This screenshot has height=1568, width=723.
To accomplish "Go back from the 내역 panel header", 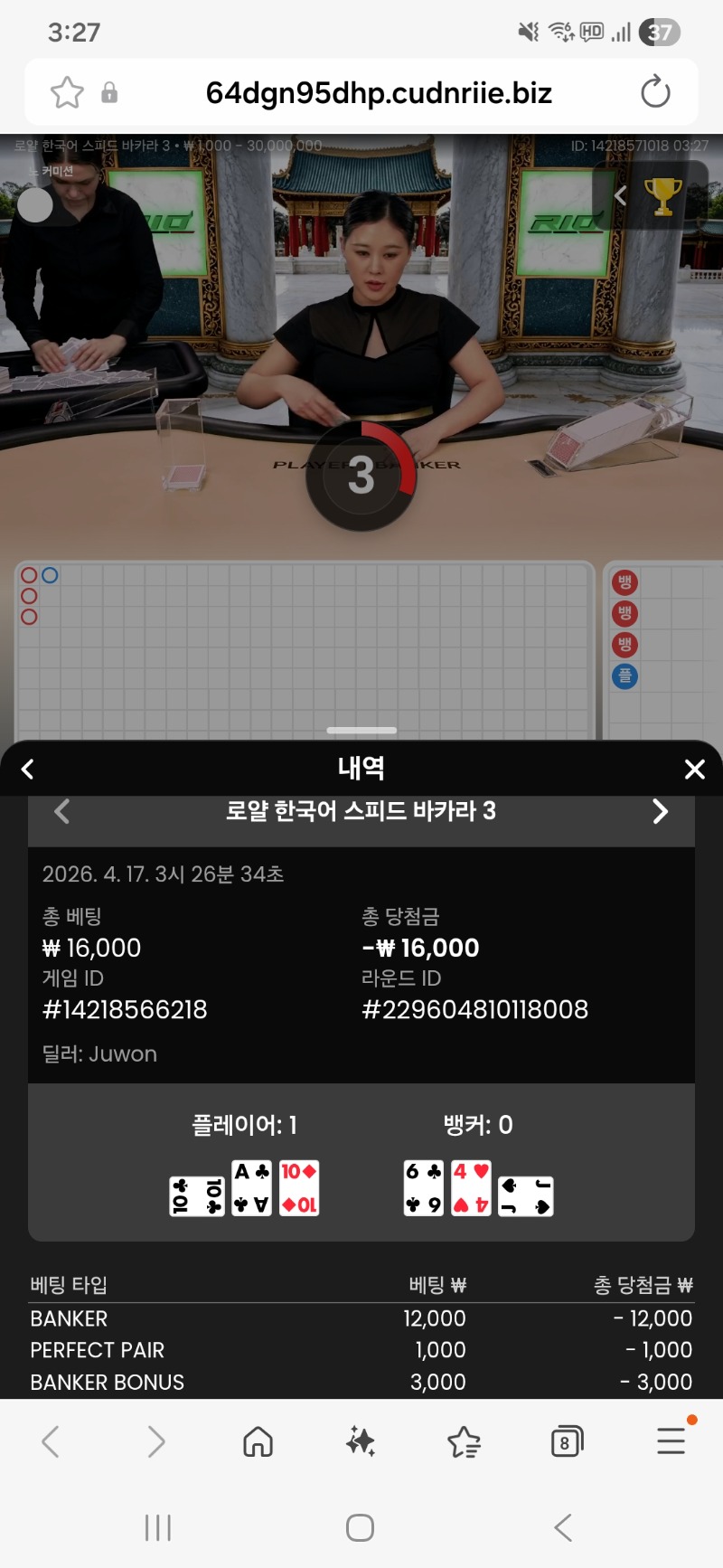I will tap(28, 770).
